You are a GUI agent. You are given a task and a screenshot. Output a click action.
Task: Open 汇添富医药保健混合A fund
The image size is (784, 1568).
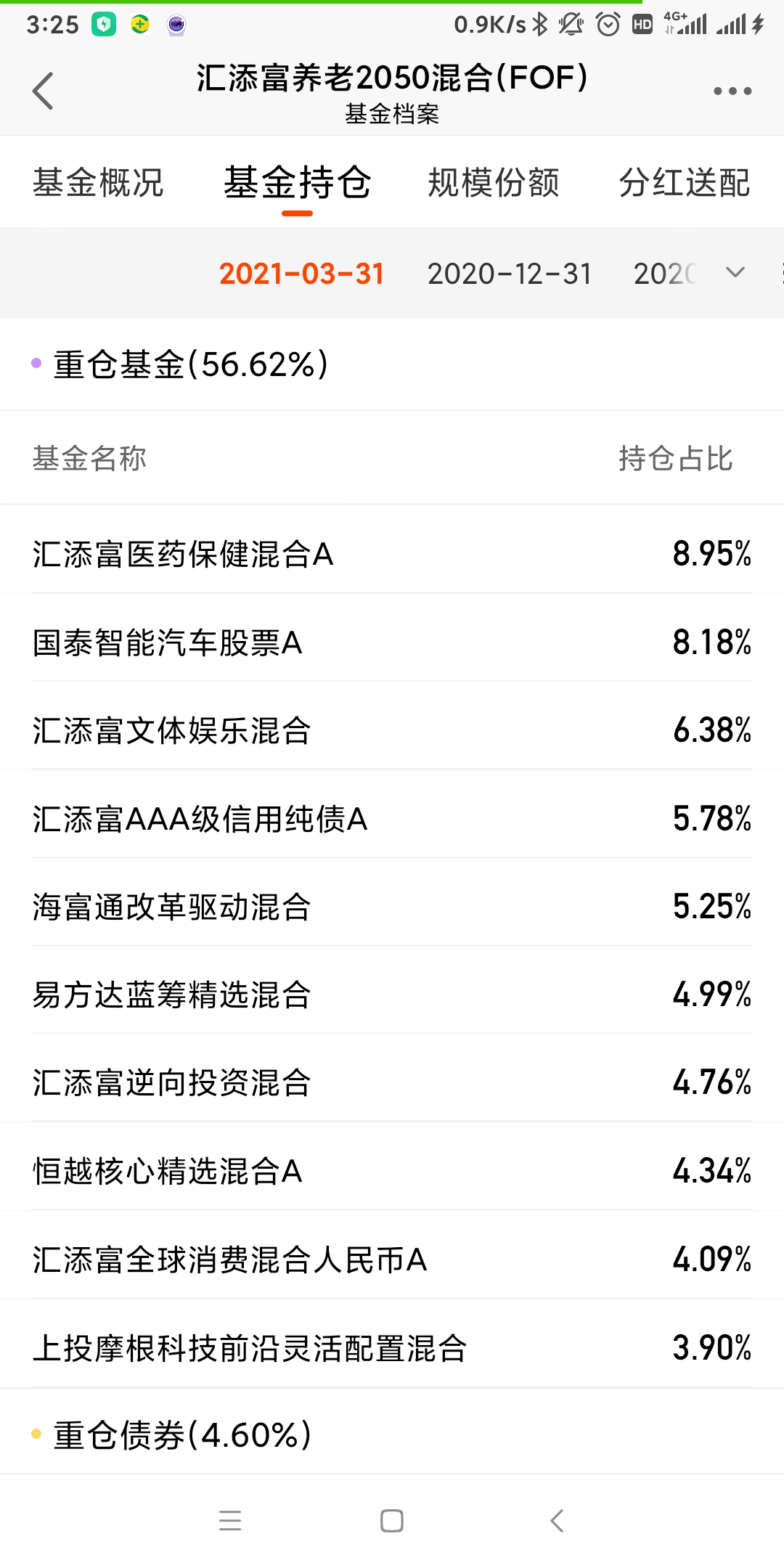pyautogui.click(x=392, y=554)
